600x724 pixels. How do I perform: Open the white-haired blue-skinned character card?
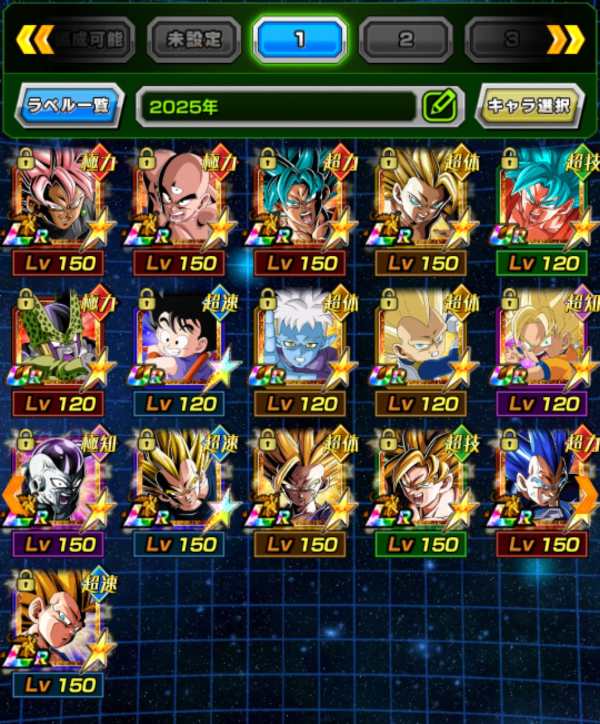click(x=302, y=352)
